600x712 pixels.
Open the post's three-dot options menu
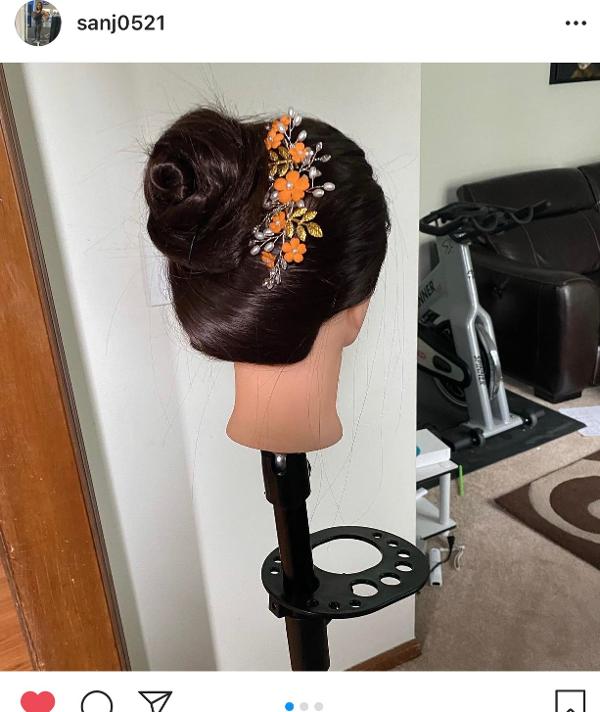pyautogui.click(x=576, y=23)
